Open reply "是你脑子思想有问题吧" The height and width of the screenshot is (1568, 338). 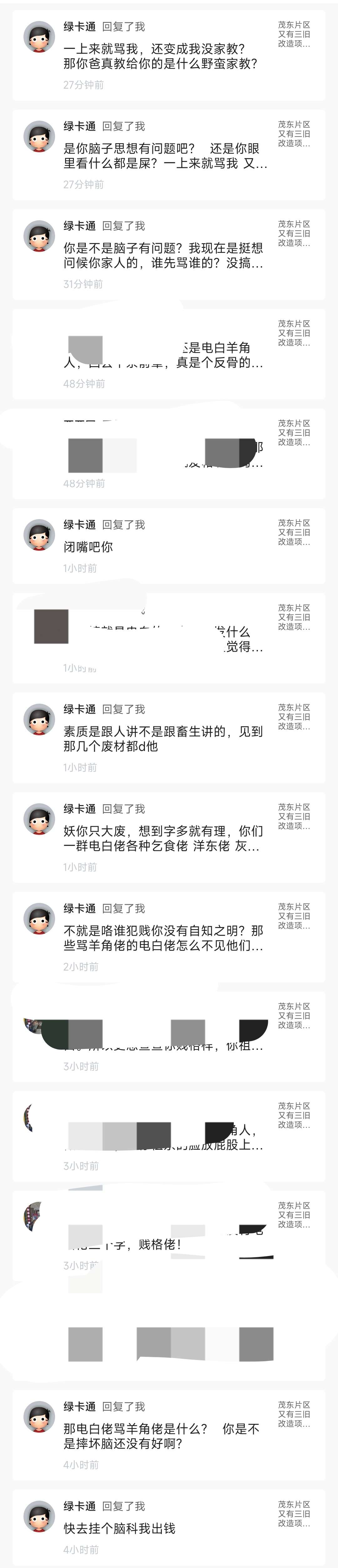(x=164, y=156)
